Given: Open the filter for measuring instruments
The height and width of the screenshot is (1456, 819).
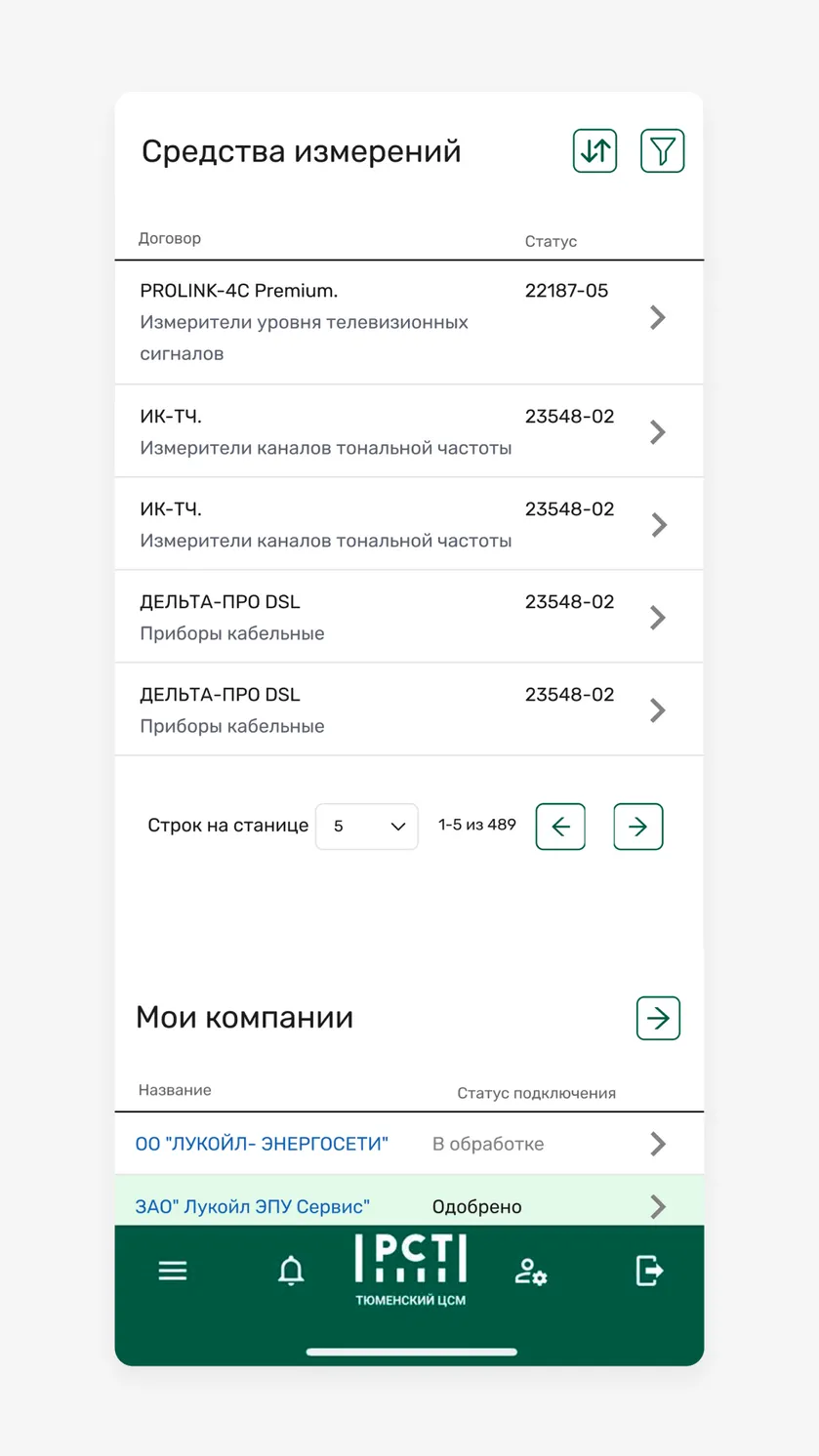Looking at the screenshot, I should [x=662, y=151].
